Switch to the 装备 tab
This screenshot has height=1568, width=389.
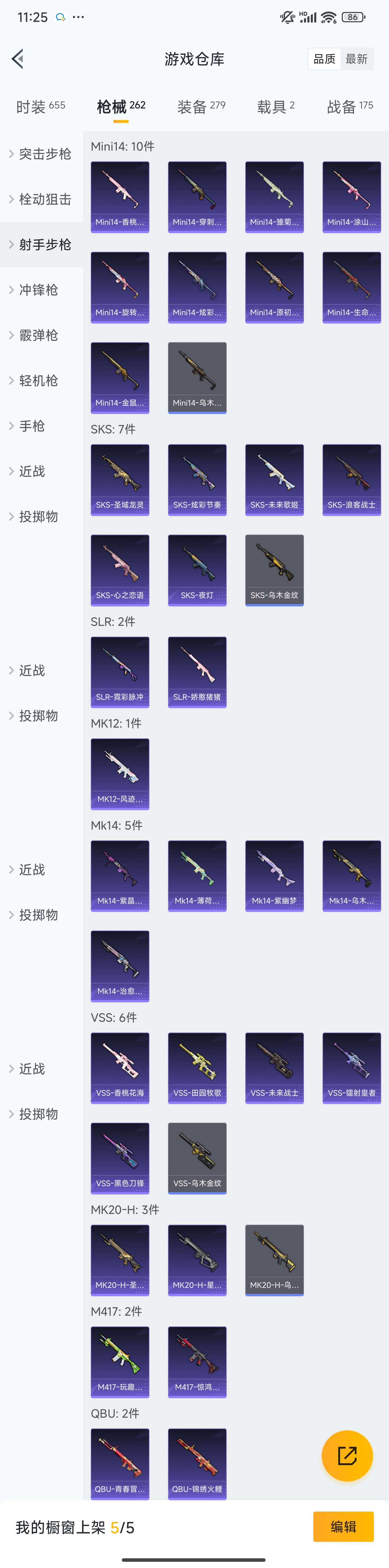(201, 107)
